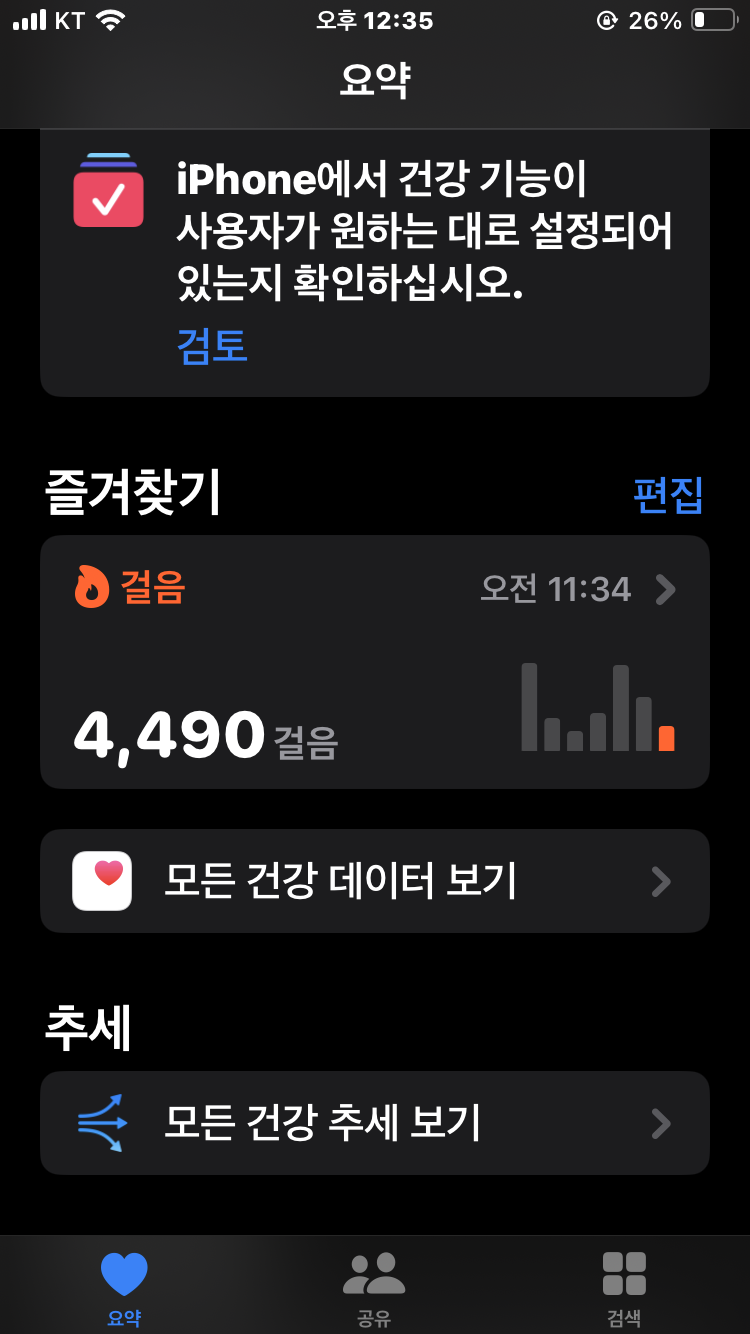The height and width of the screenshot is (1334, 750).
Task: Open the 걸음 steps card
Action: [x=375, y=662]
